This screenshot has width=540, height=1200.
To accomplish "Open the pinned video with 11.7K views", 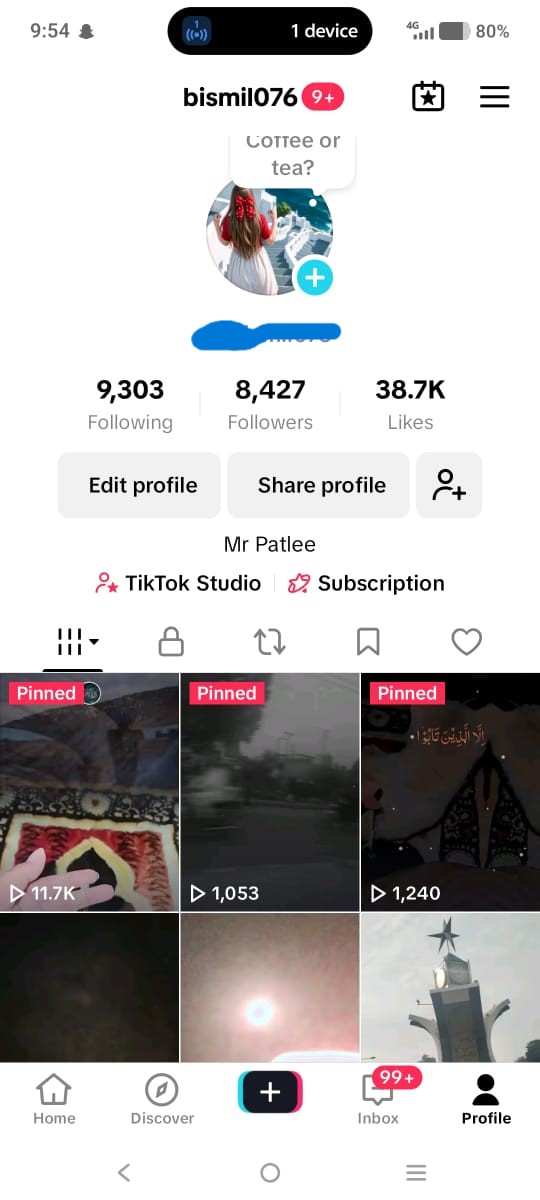I will (x=89, y=792).
